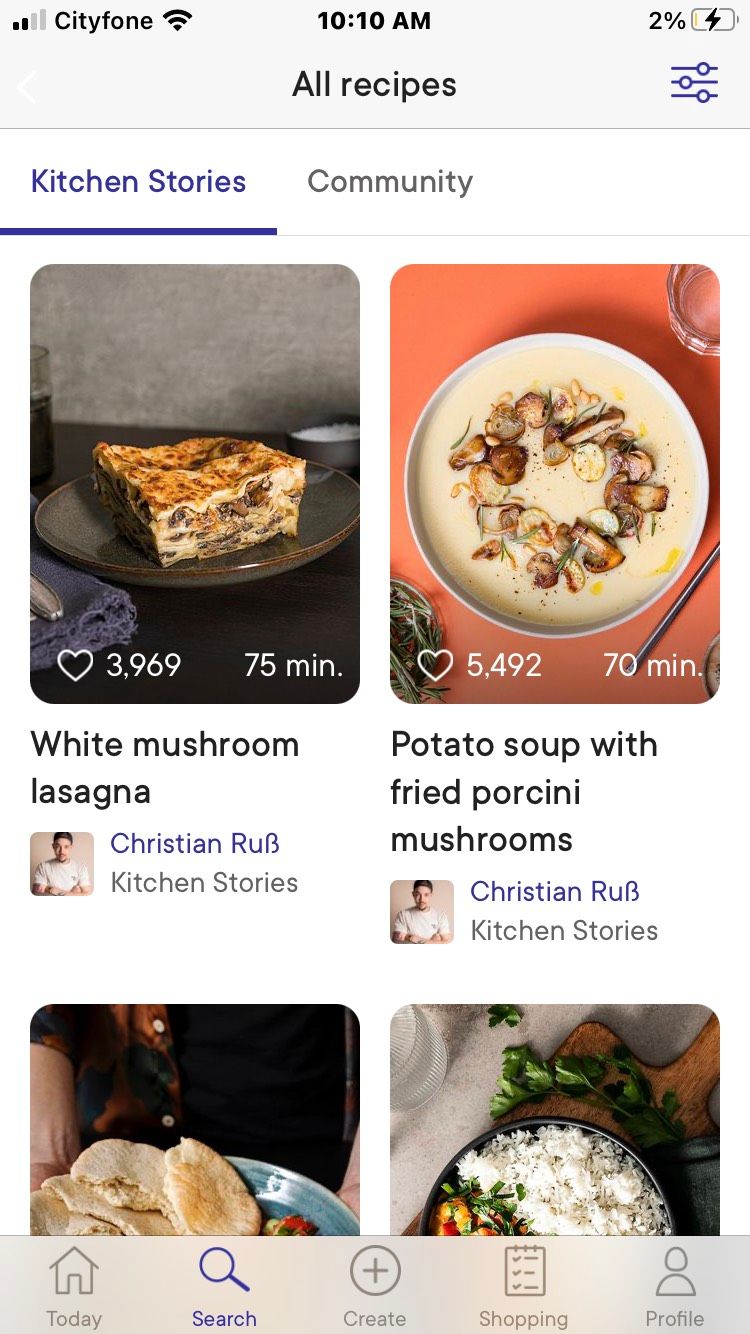Like the White mushroom lasagna recipe

tap(75, 665)
